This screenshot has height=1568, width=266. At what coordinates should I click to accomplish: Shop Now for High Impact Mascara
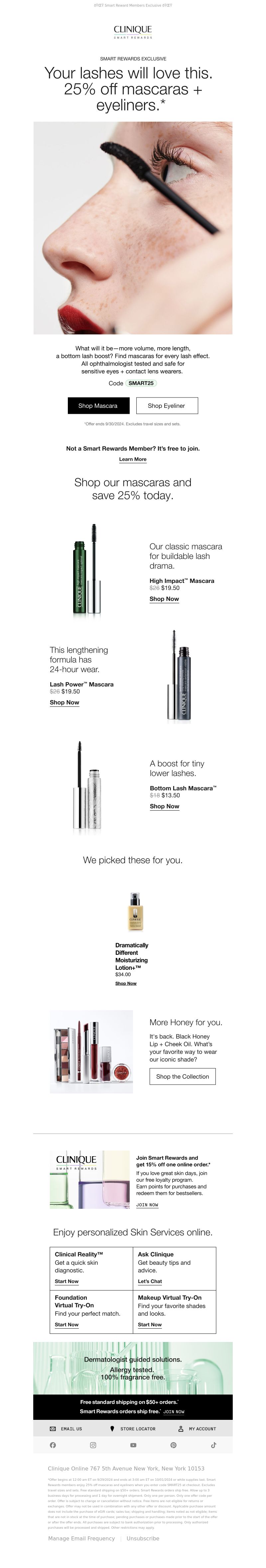pos(164,599)
